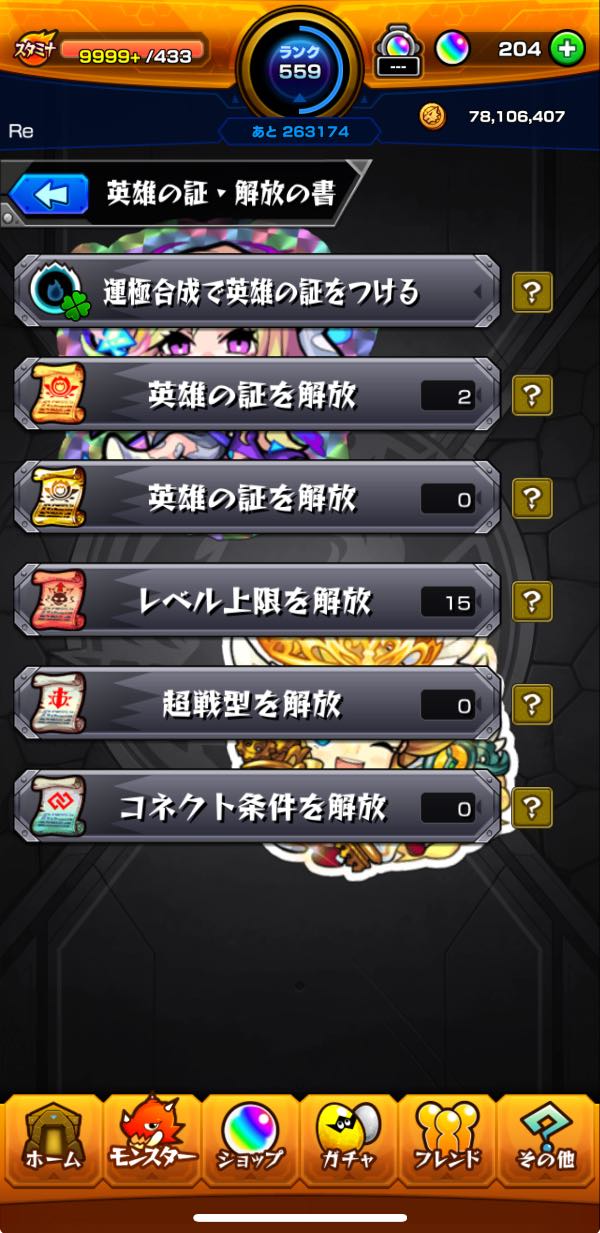600x1233 pixels.
Task: Switch to the その他 tab
Action: [546, 1145]
